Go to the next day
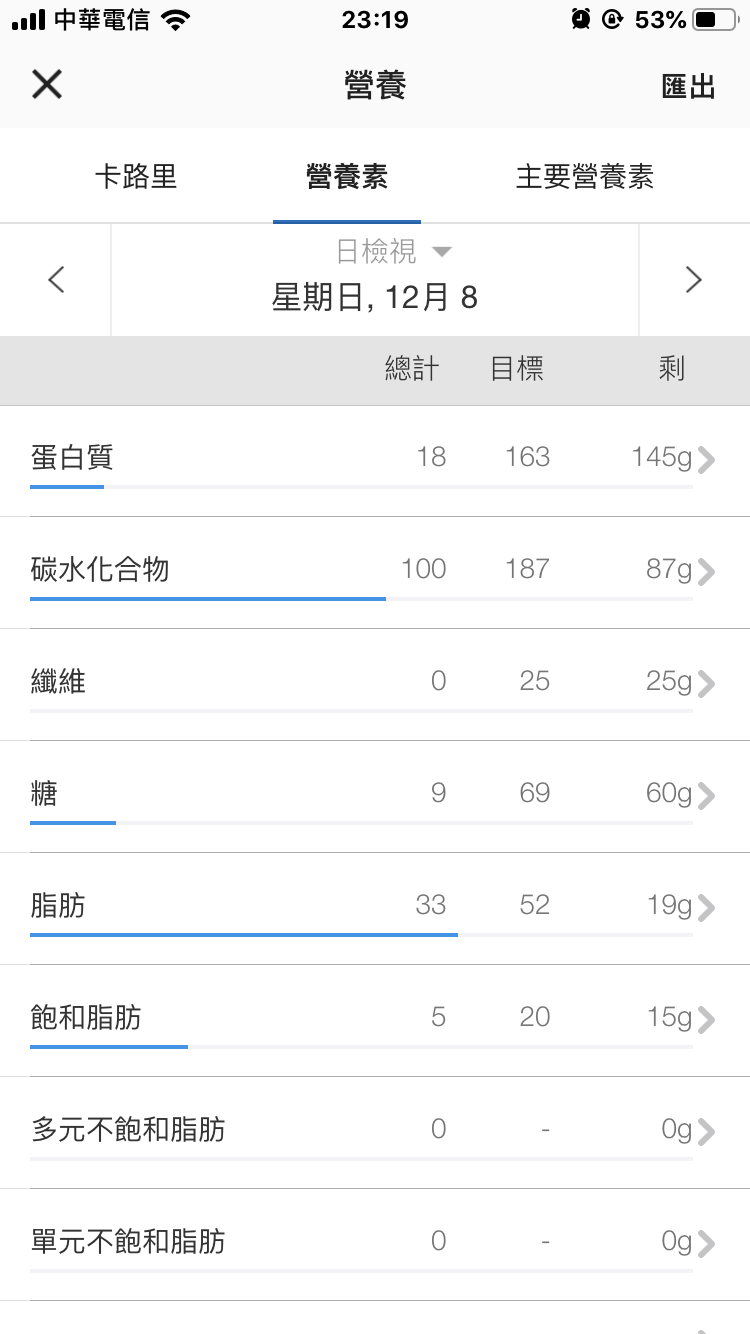 coord(694,280)
